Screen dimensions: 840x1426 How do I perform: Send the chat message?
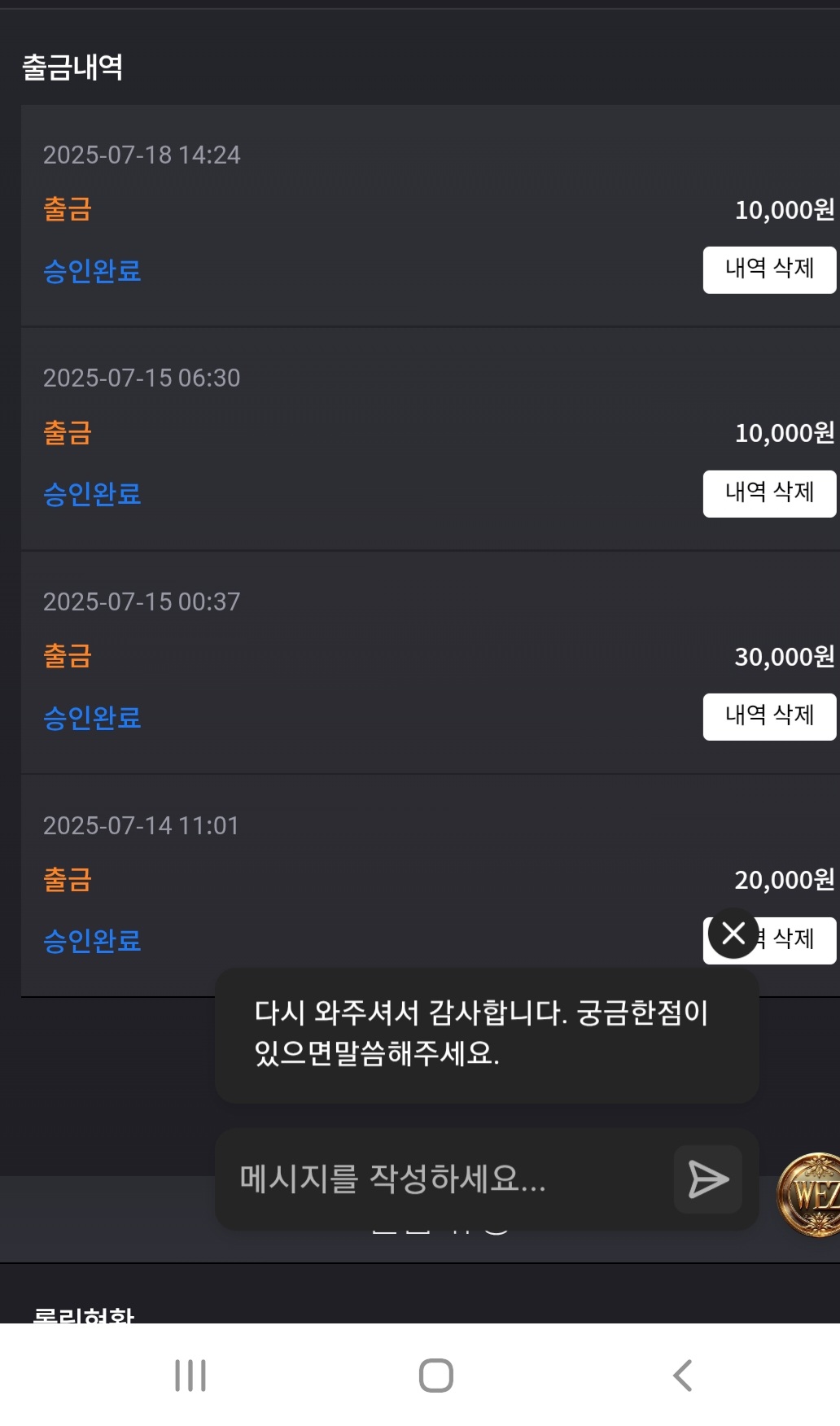pos(707,1179)
